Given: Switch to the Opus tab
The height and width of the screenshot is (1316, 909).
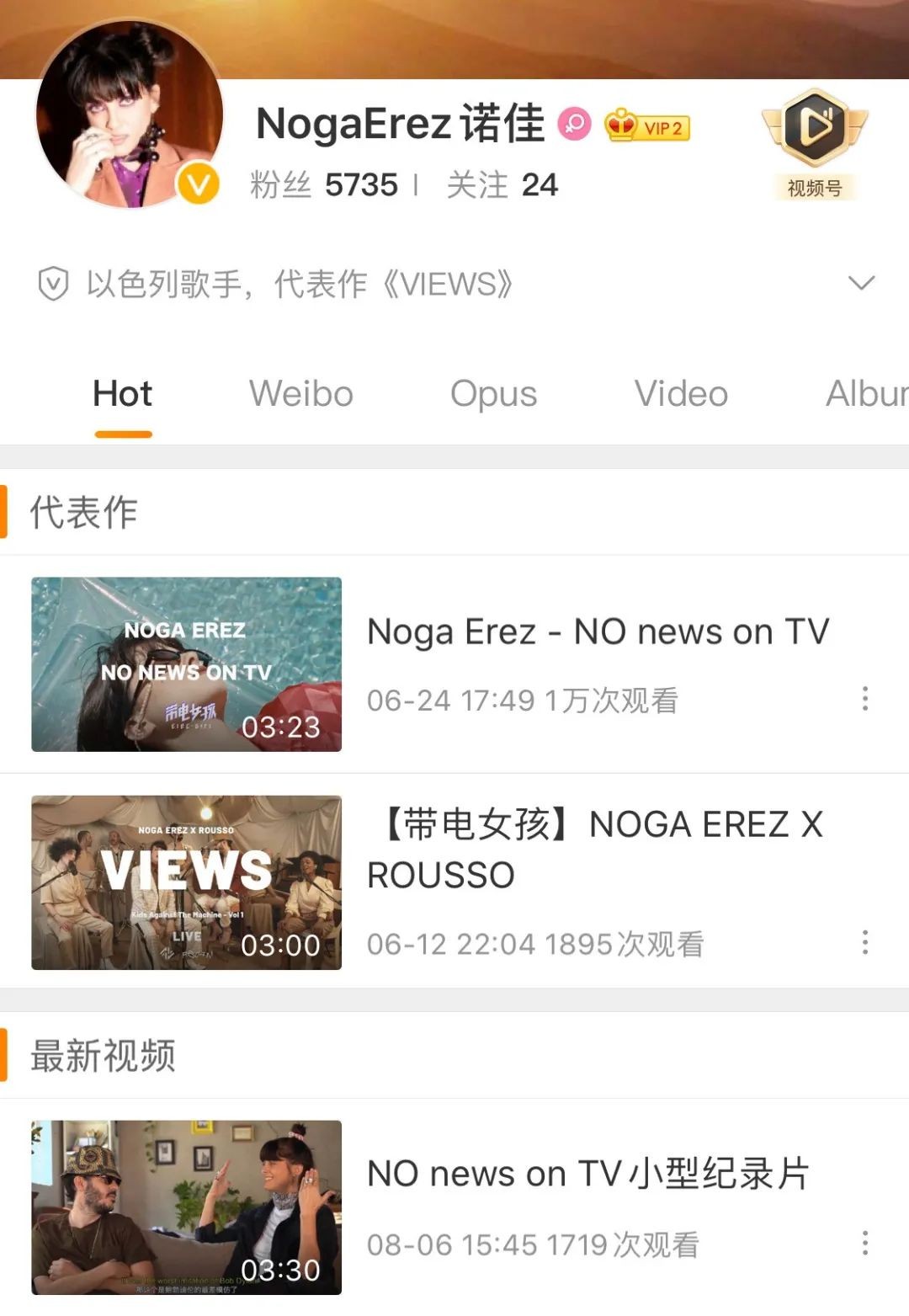Looking at the screenshot, I should click(x=493, y=394).
